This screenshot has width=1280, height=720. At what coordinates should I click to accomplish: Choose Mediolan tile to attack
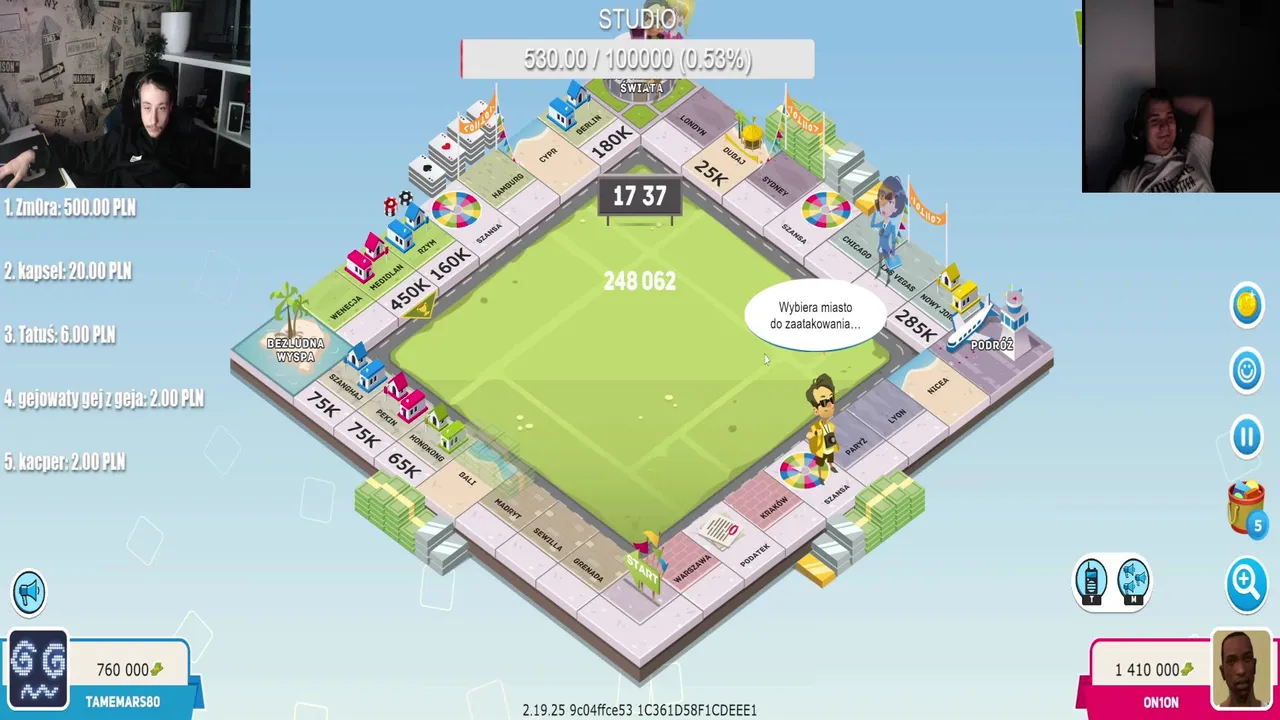[387, 275]
